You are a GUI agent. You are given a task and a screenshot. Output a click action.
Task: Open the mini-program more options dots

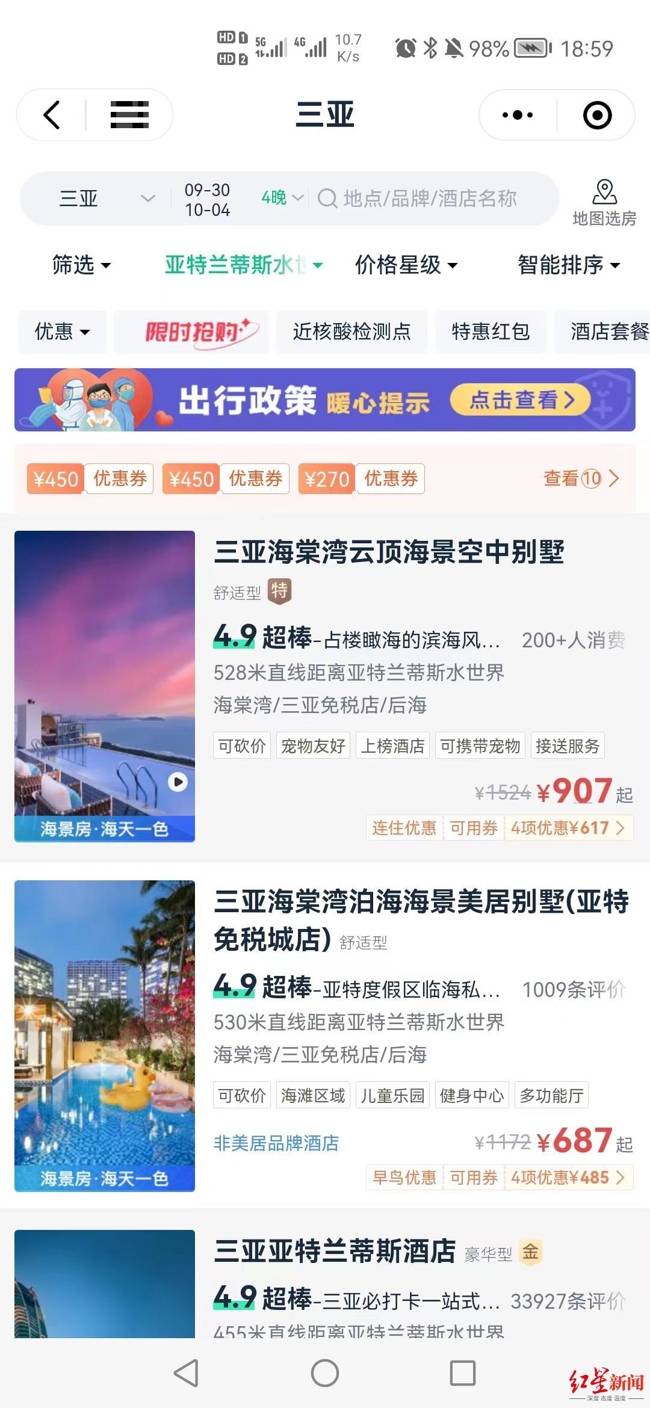click(x=517, y=115)
